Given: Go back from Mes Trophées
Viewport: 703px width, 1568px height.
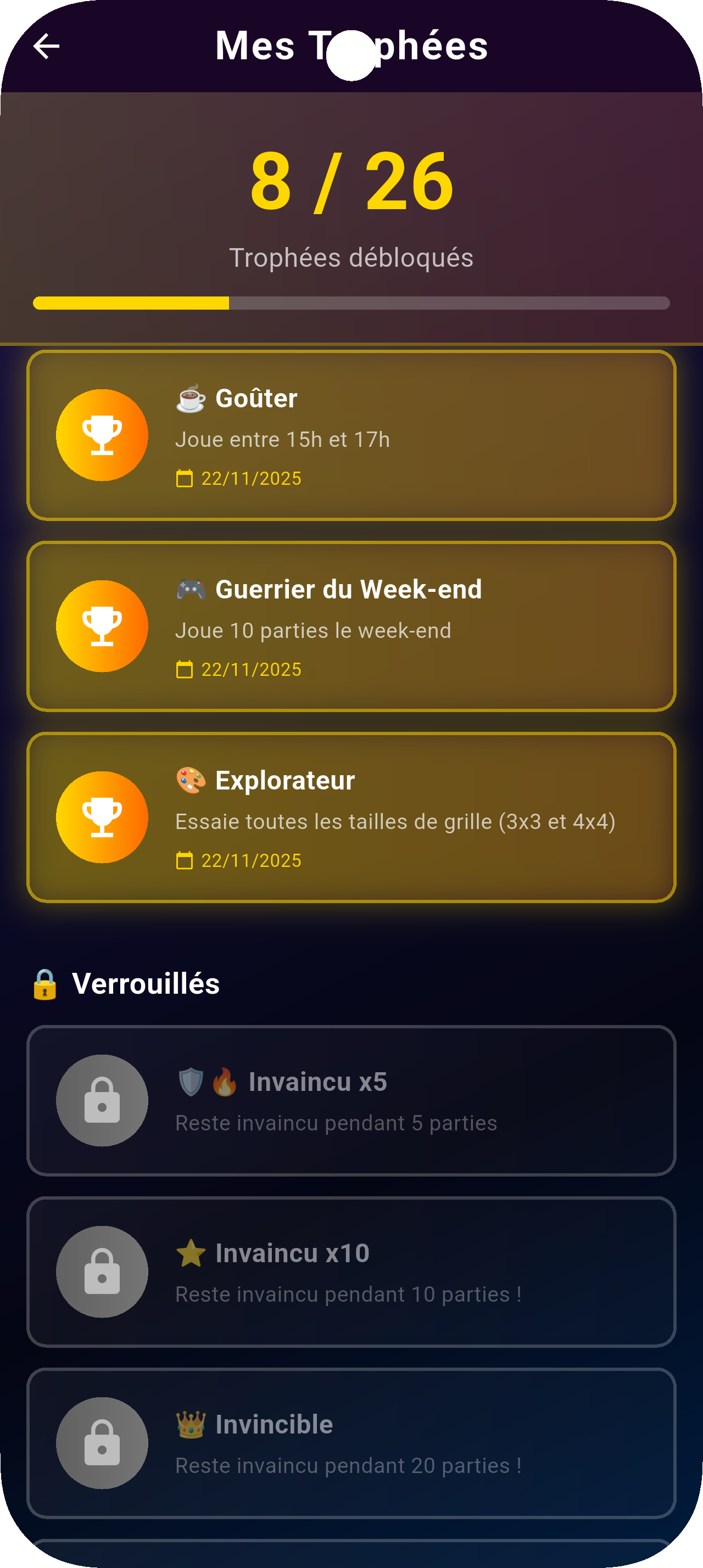Looking at the screenshot, I should pyautogui.click(x=46, y=46).
